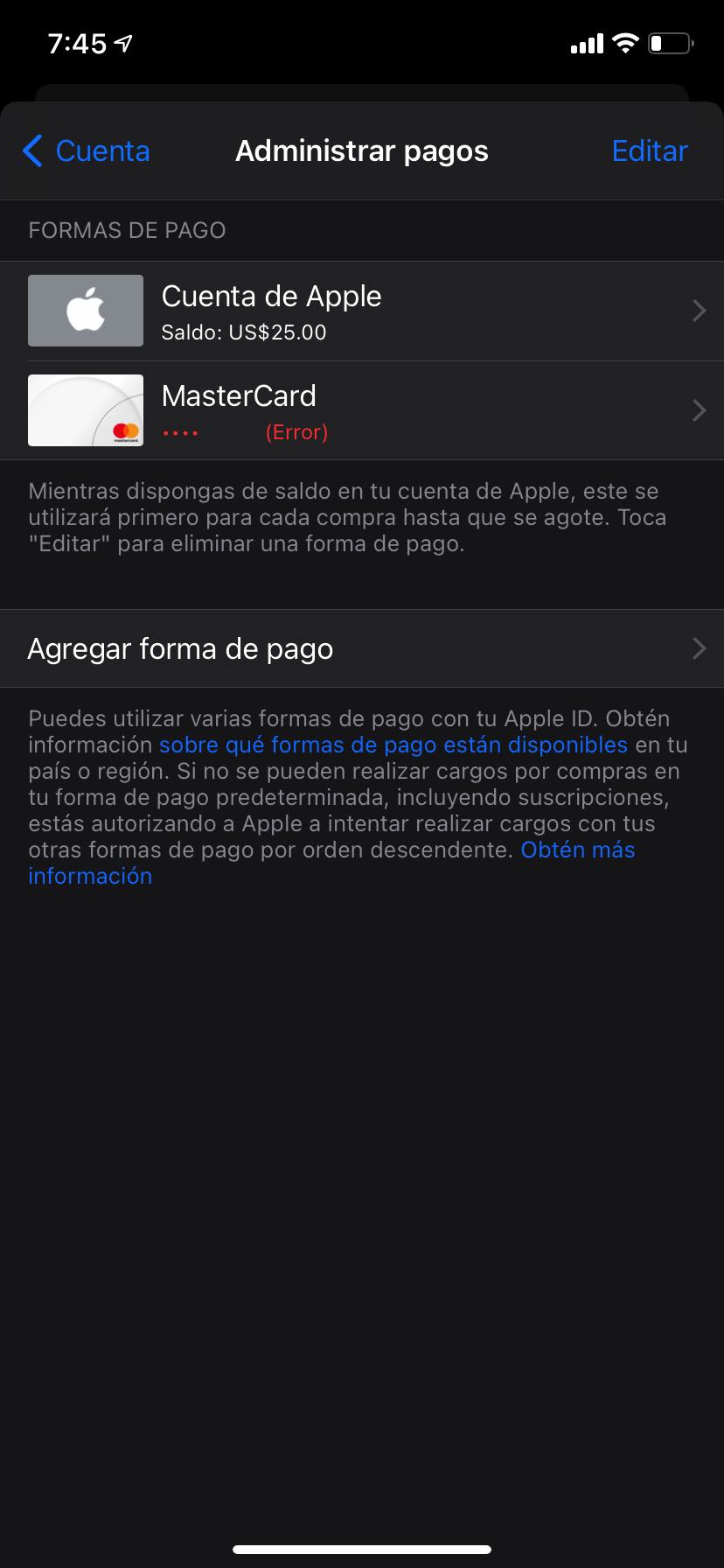The height and width of the screenshot is (1568, 724).
Task: Follow the Obtén más información link
Action: 577,850
